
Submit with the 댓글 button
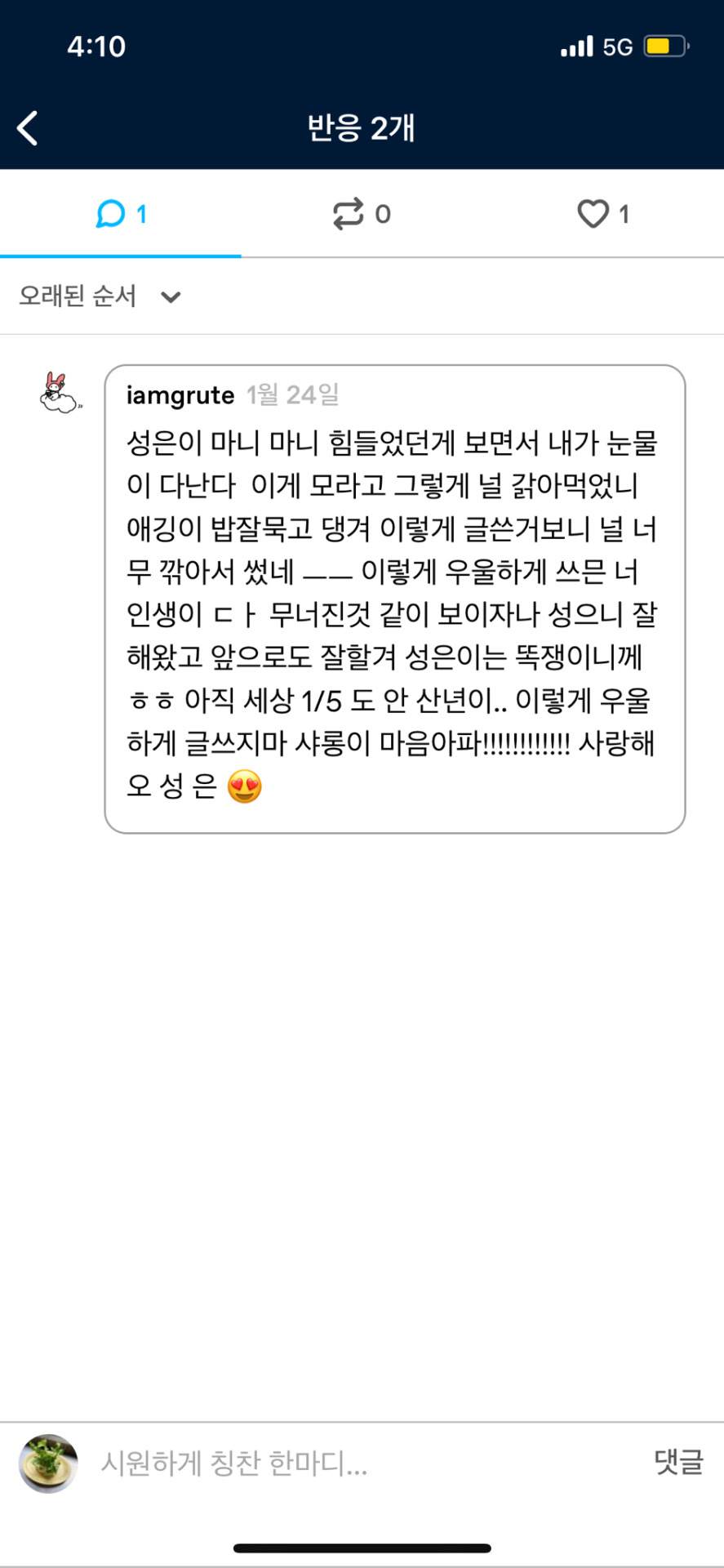pos(678,1462)
